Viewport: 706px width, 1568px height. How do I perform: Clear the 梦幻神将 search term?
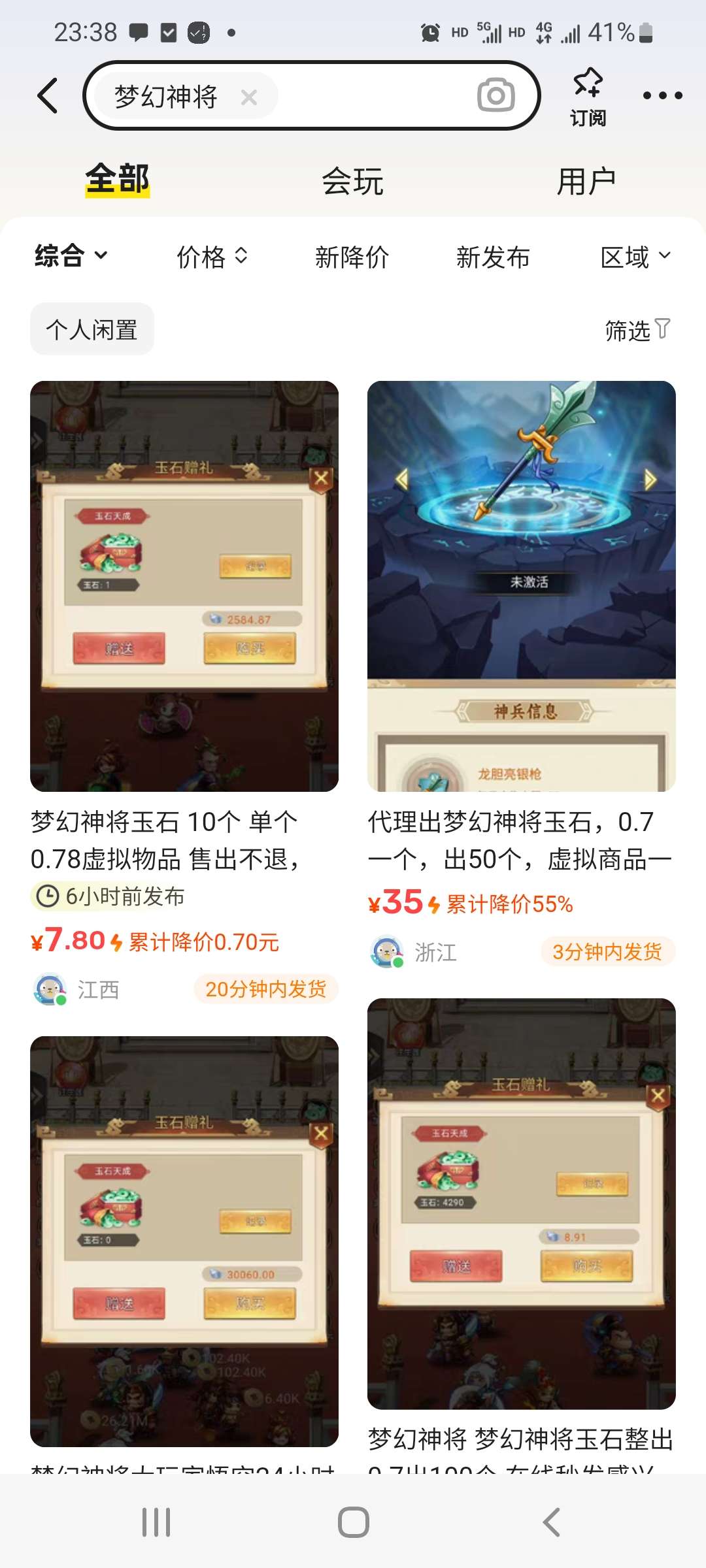(249, 97)
